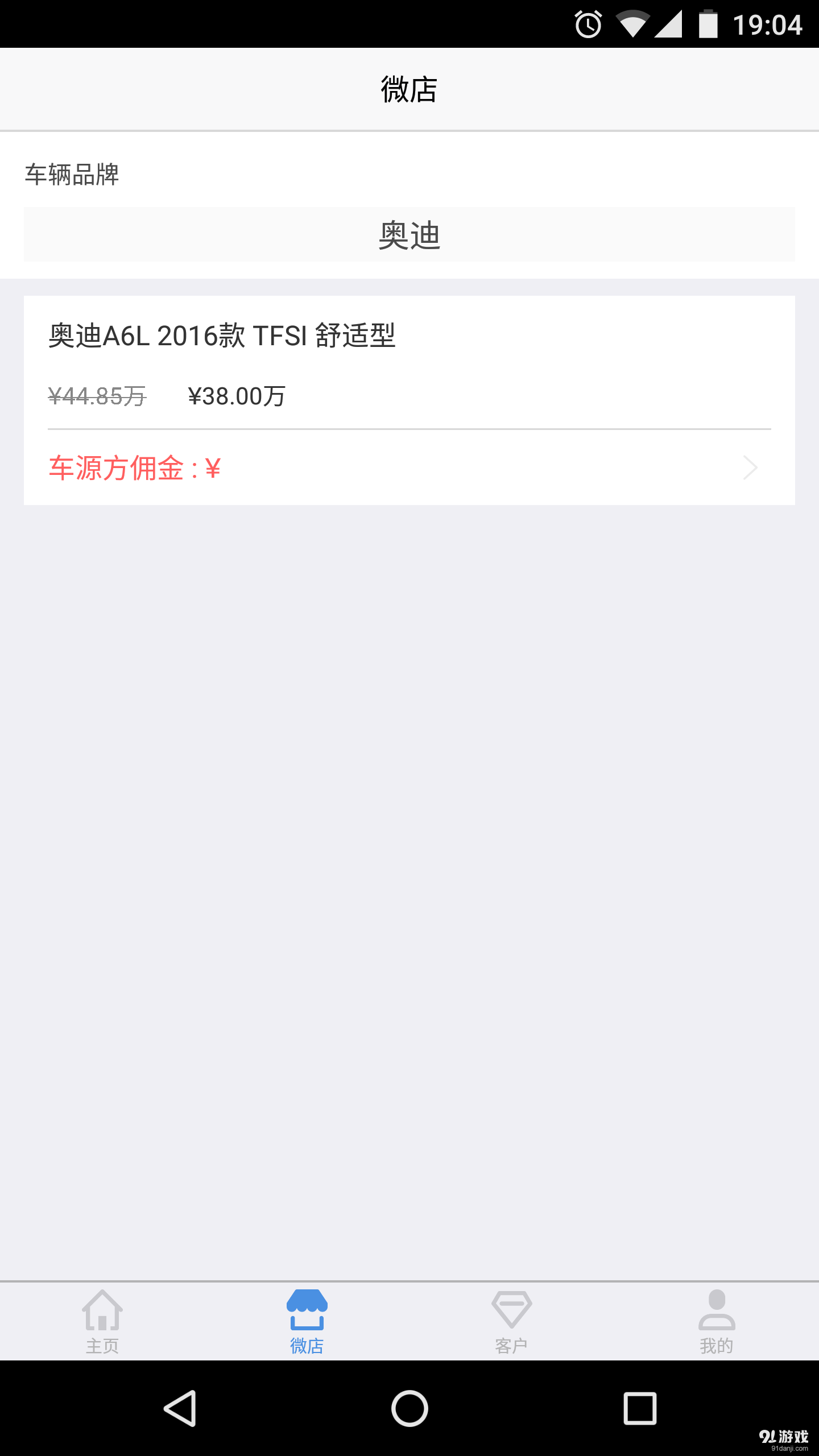Select the 车辆品牌 label
This screenshot has height=1456, width=819.
coord(72,176)
